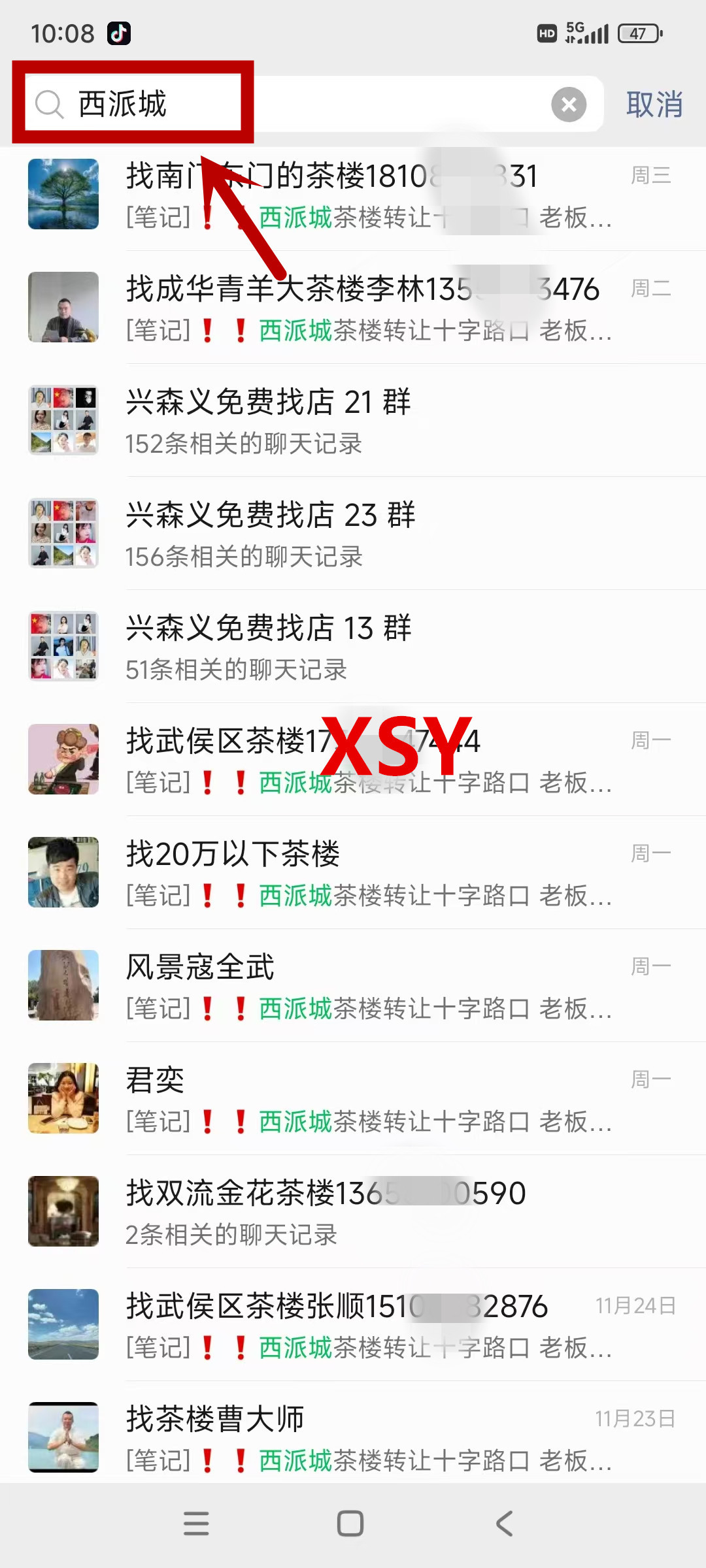Open group 兴森义免费找店 21 群
This screenshot has width=706, height=1568.
(x=366, y=421)
